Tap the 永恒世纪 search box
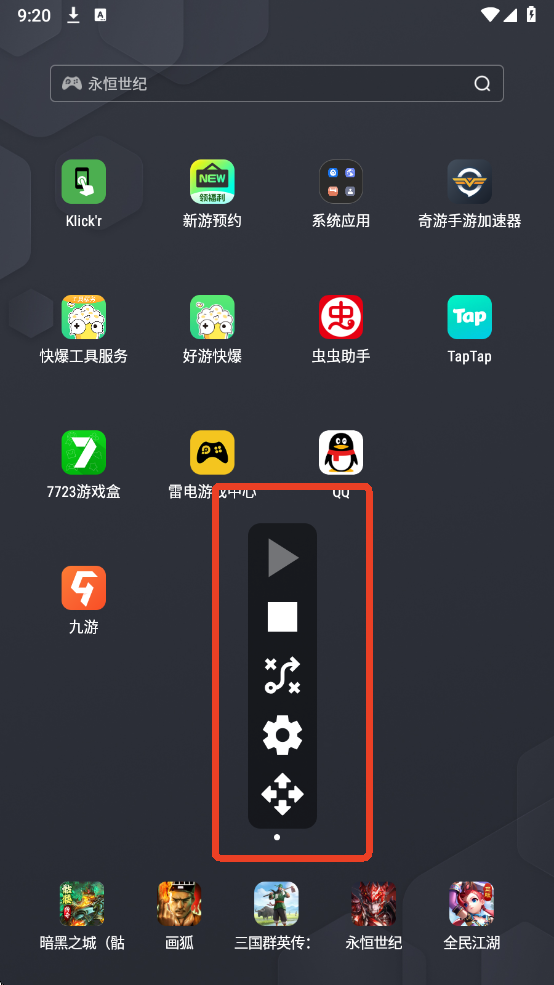The height and width of the screenshot is (985, 554). [x=276, y=84]
